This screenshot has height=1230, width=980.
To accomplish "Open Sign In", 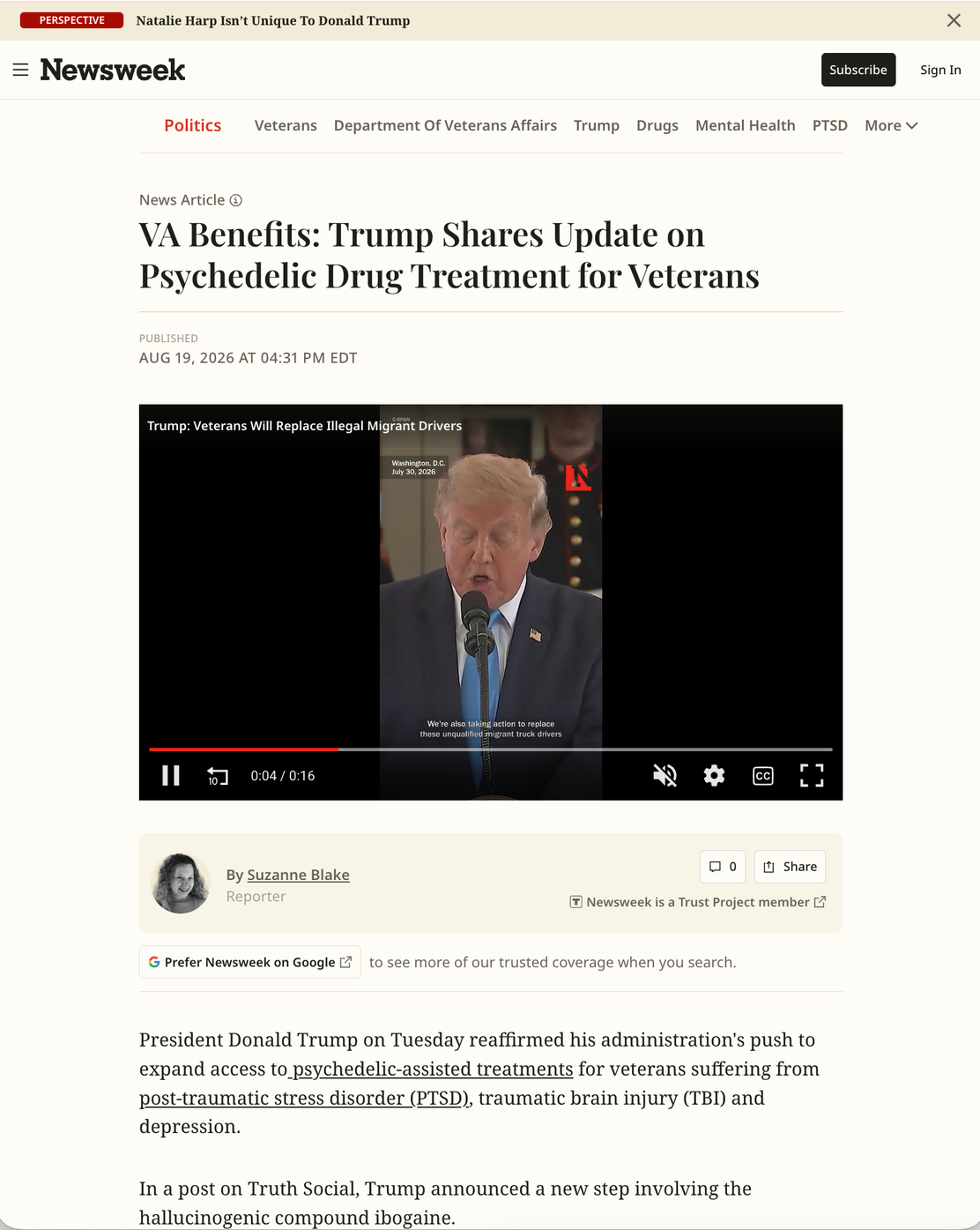I will [x=940, y=70].
